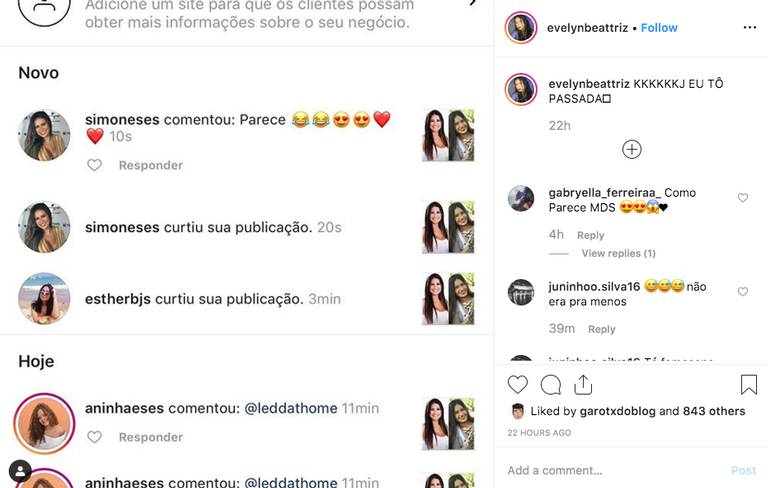Reply to gabryella_ferreiraa_'s comment
The width and height of the screenshot is (768, 488).
pyautogui.click(x=591, y=235)
